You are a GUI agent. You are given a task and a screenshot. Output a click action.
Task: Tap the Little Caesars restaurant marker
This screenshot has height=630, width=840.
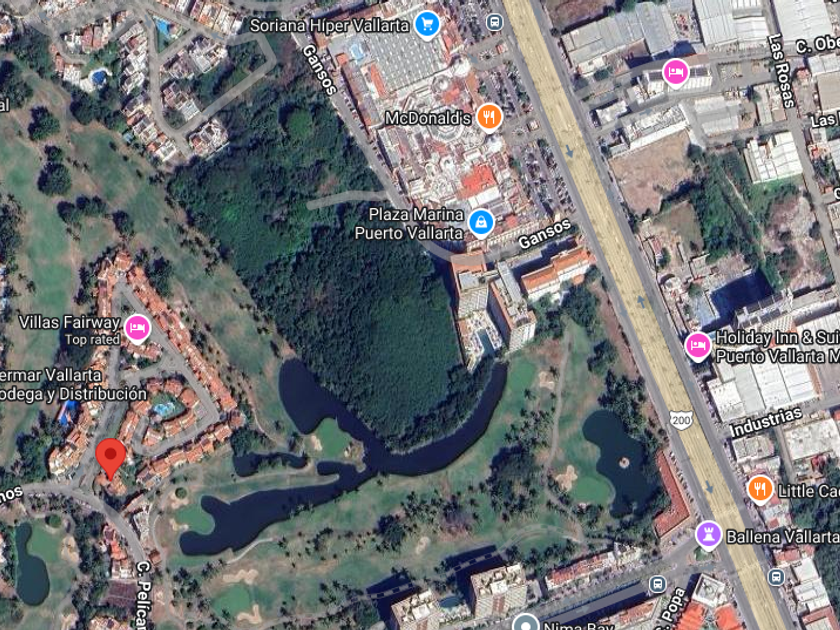(760, 489)
